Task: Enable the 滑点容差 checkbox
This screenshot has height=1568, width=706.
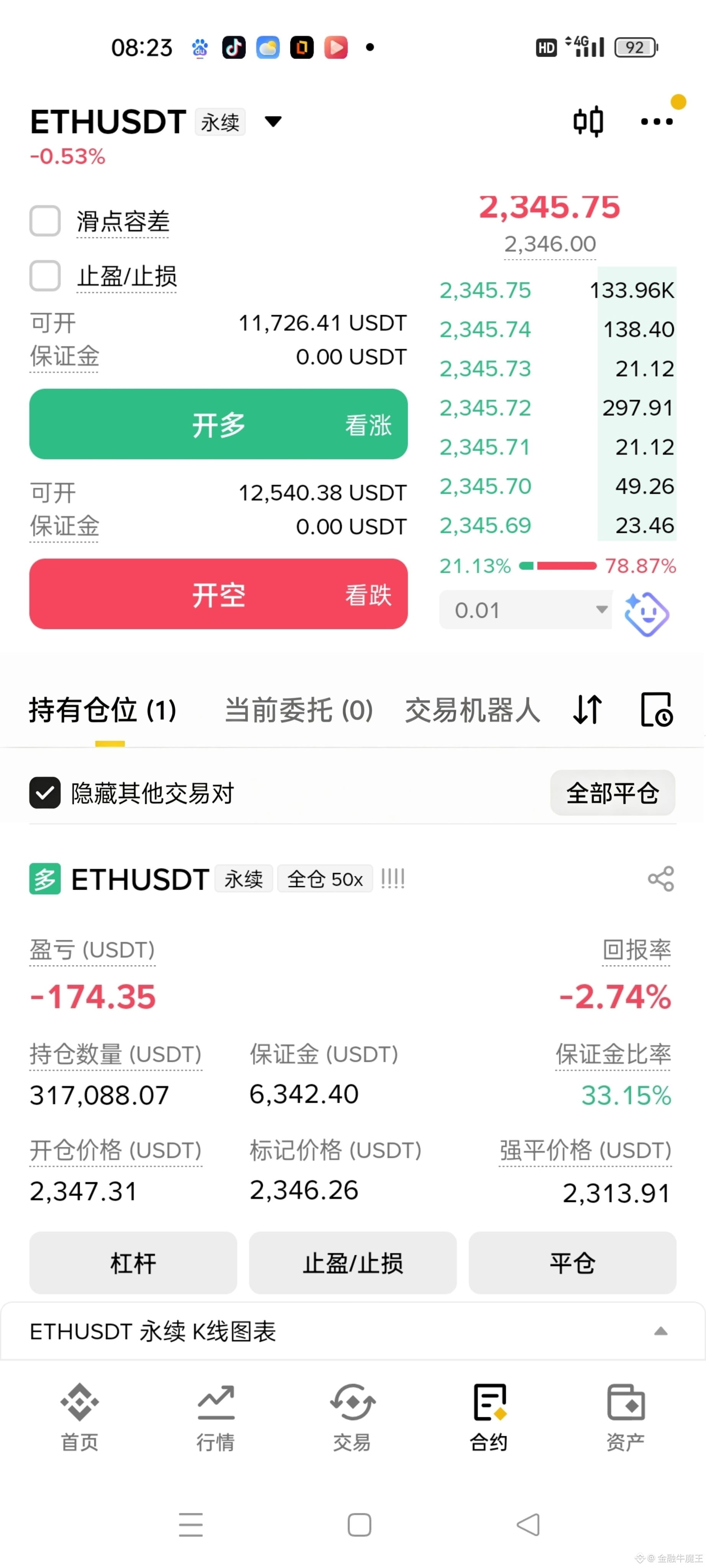Action: pos(45,220)
